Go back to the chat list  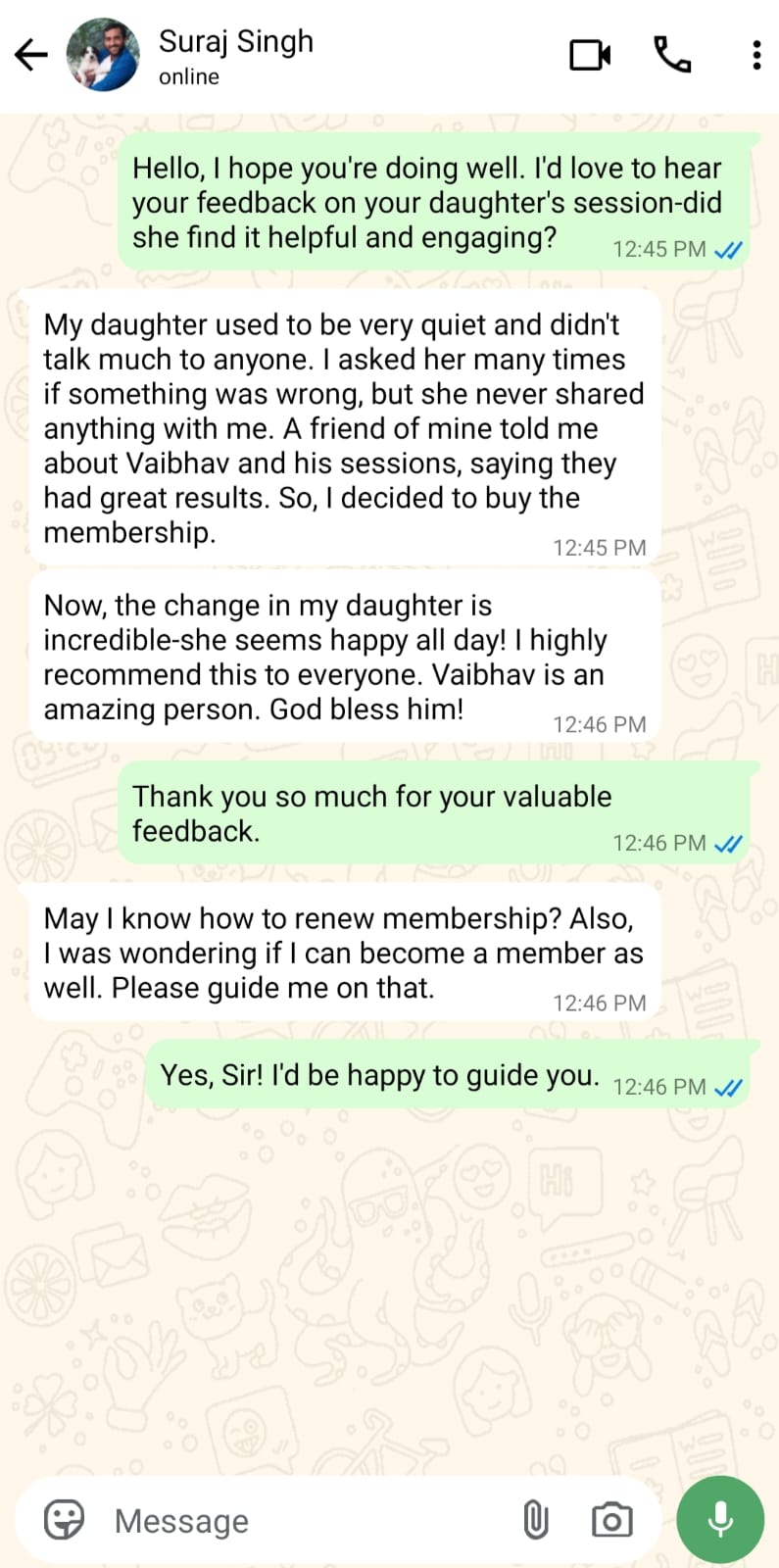(31, 55)
